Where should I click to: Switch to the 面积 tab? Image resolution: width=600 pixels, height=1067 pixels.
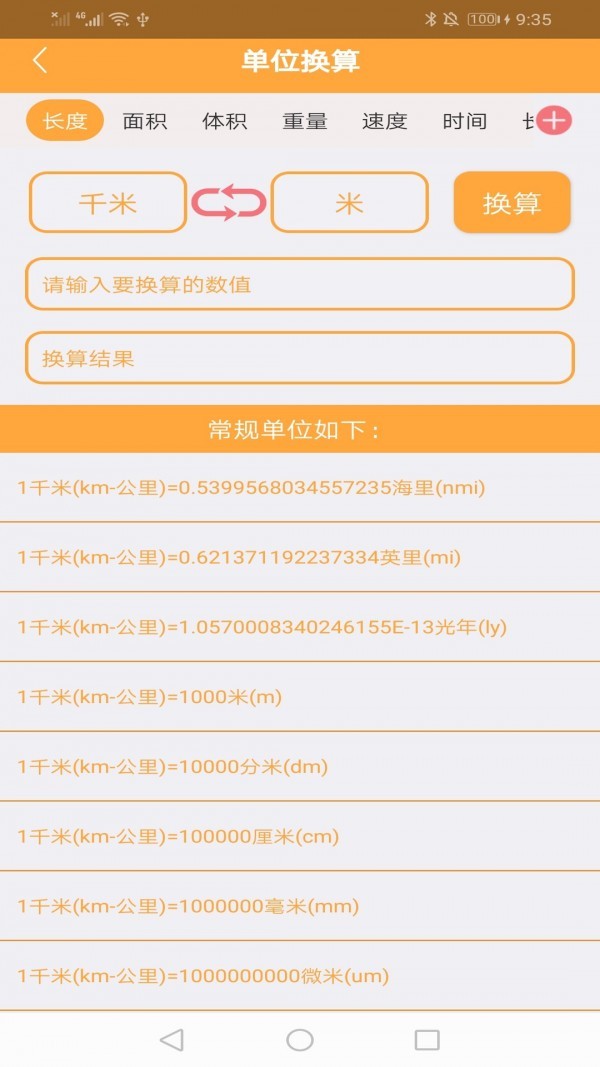(x=145, y=121)
